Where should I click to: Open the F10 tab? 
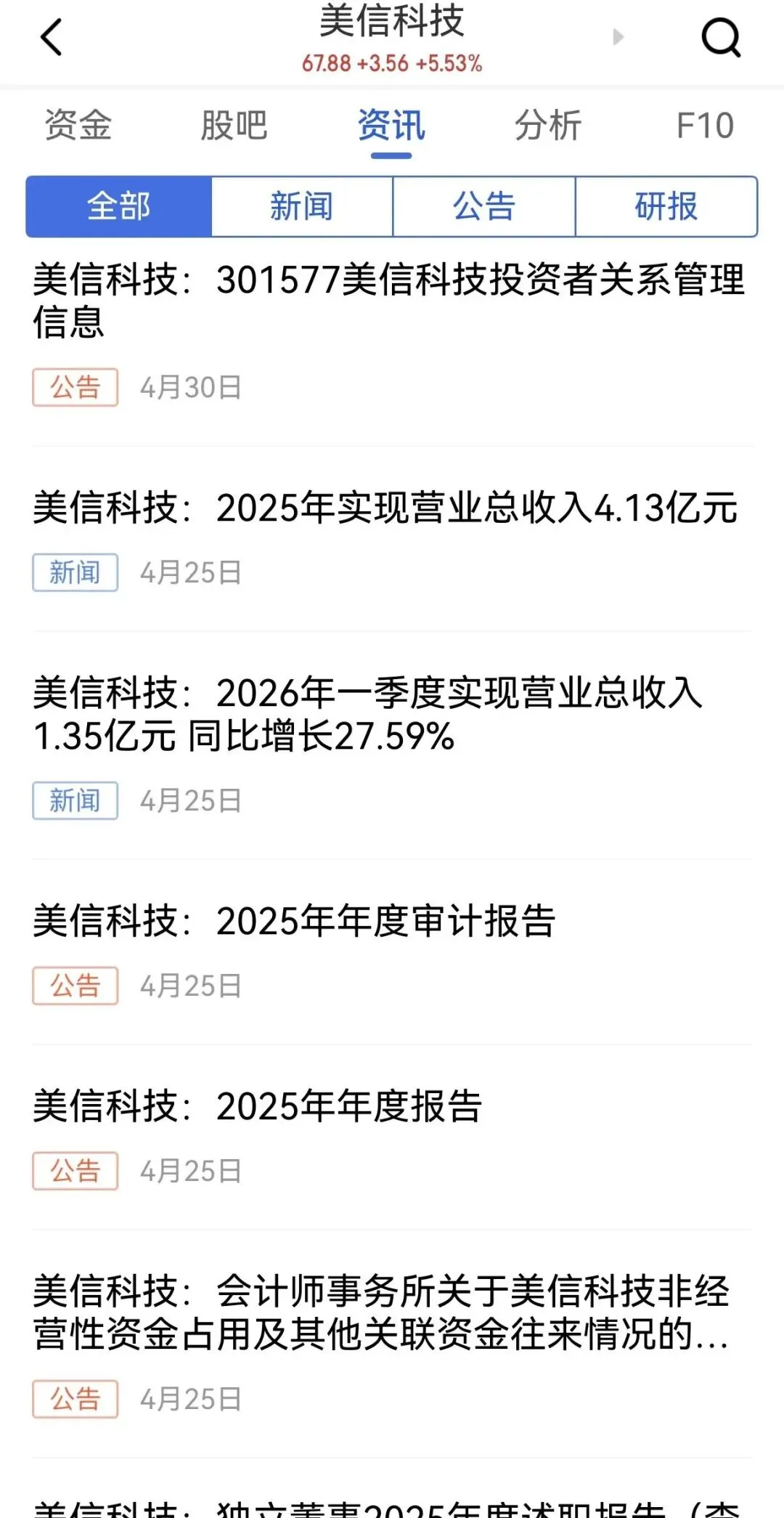tap(705, 125)
